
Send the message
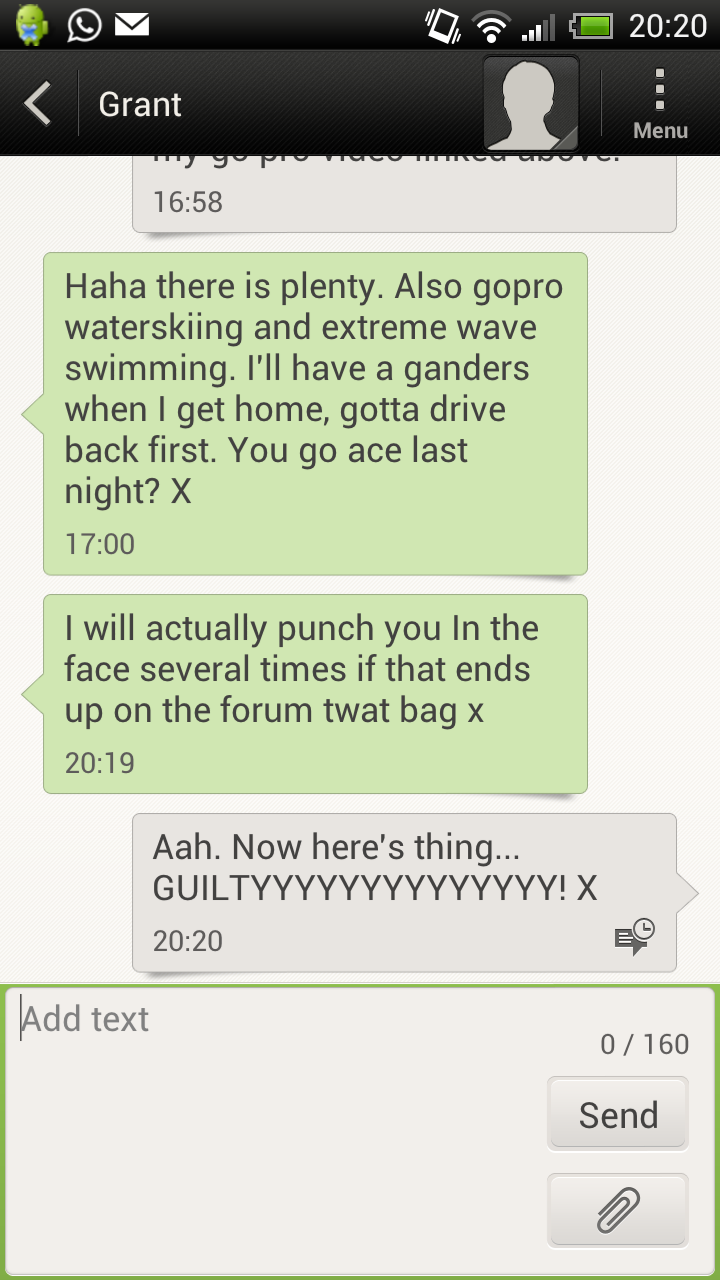click(618, 1114)
